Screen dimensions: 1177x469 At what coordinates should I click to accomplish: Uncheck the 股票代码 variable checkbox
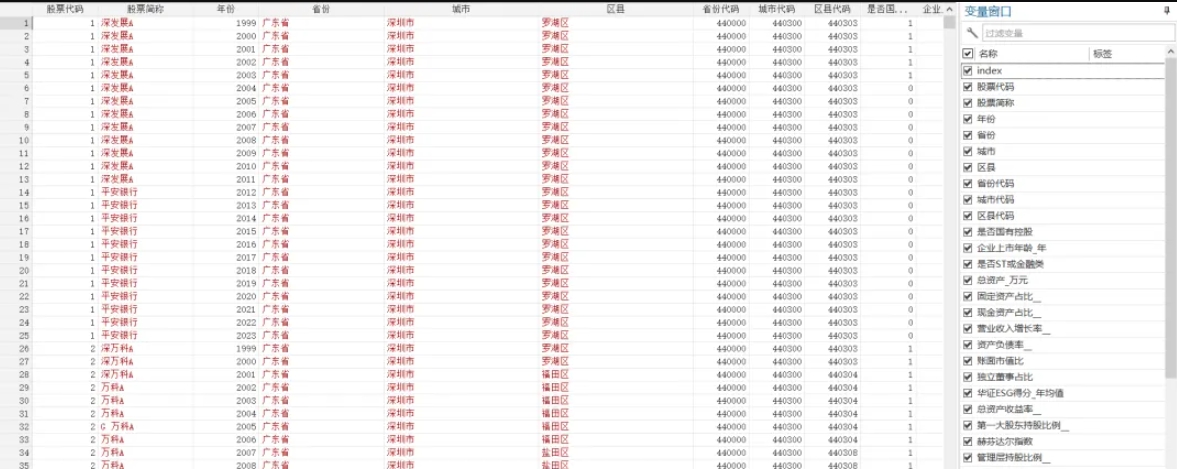[x=967, y=87]
